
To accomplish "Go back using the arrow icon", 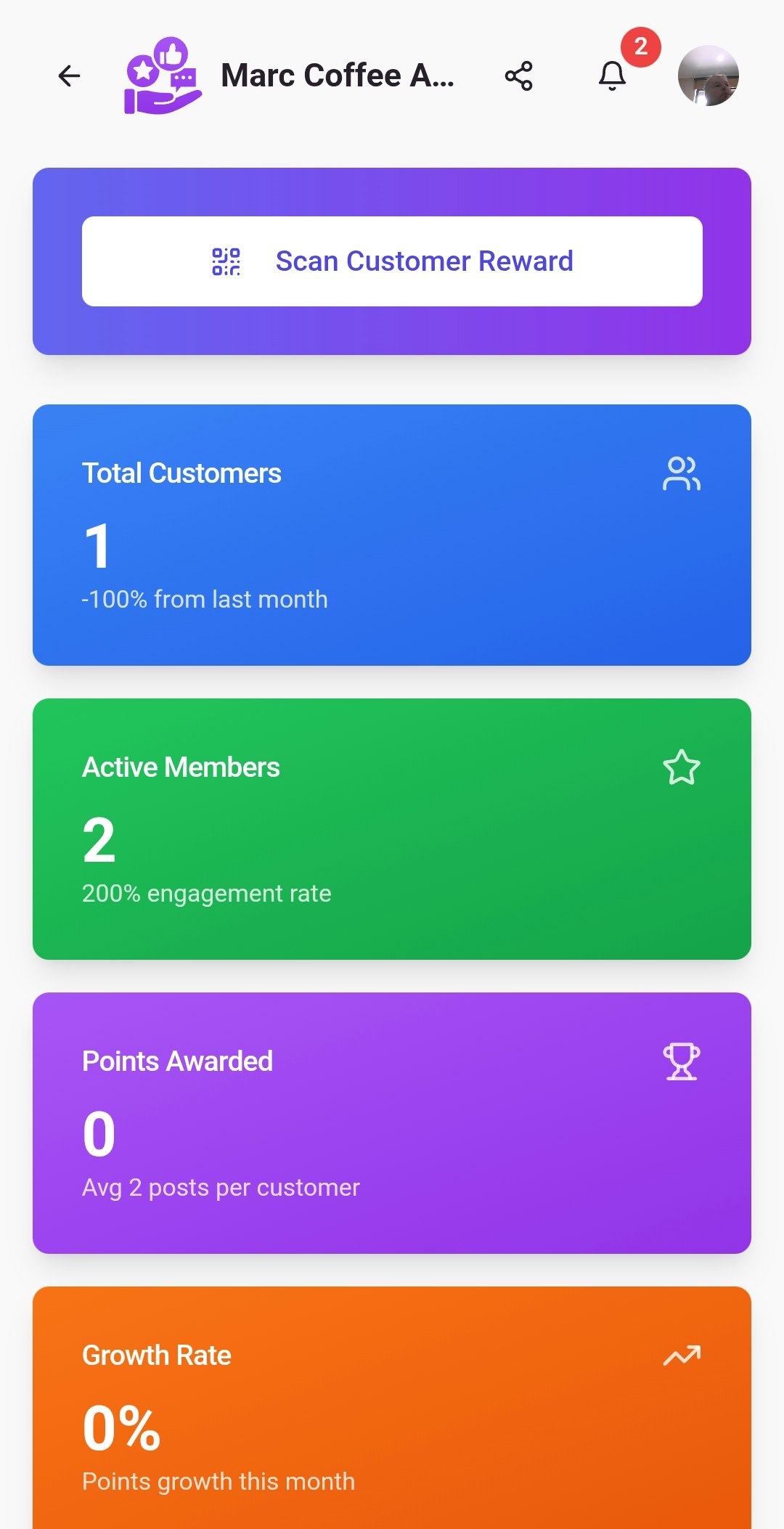I will click(x=69, y=76).
